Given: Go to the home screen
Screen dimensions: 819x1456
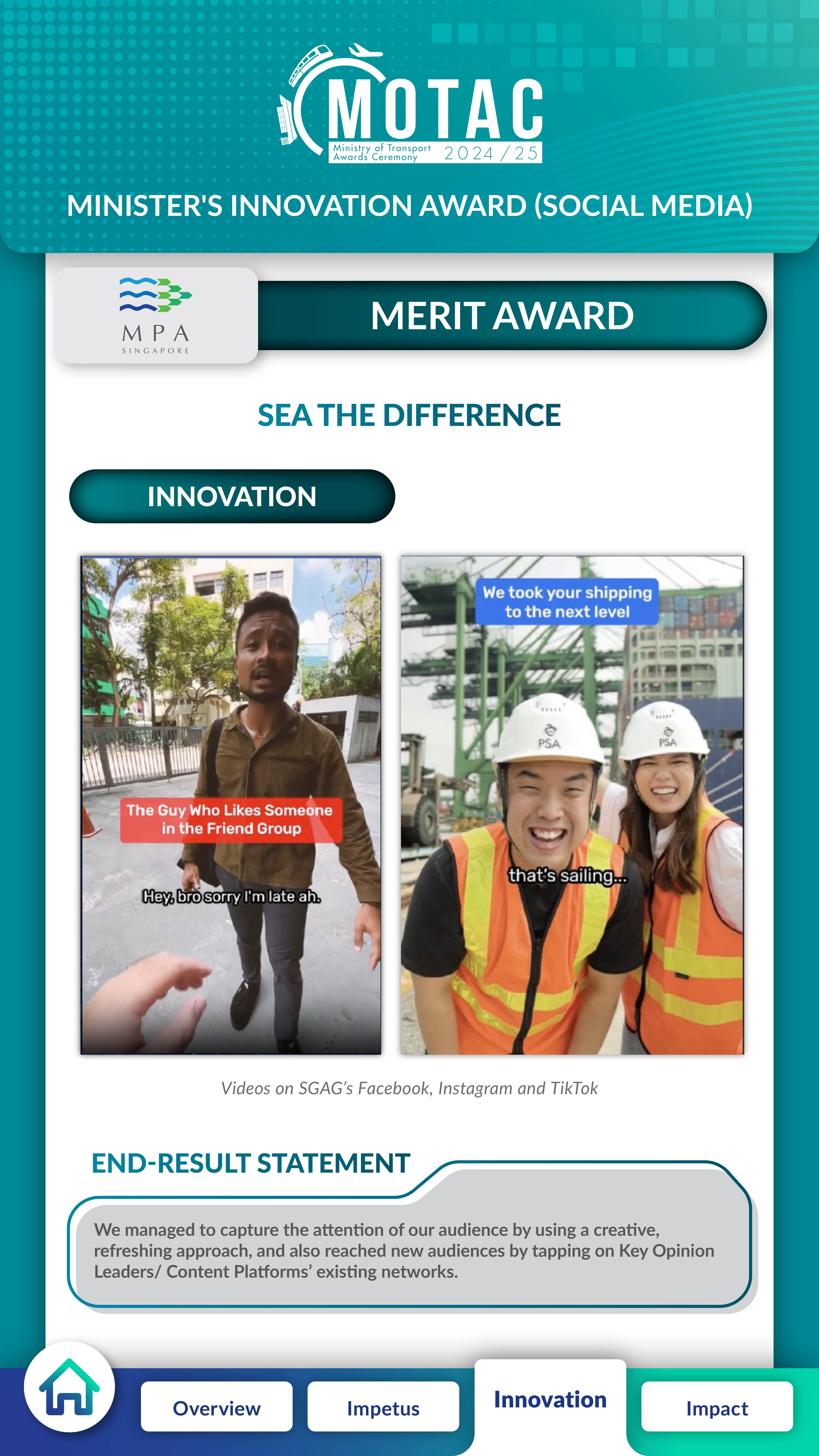Looking at the screenshot, I should pyautogui.click(x=69, y=1388).
